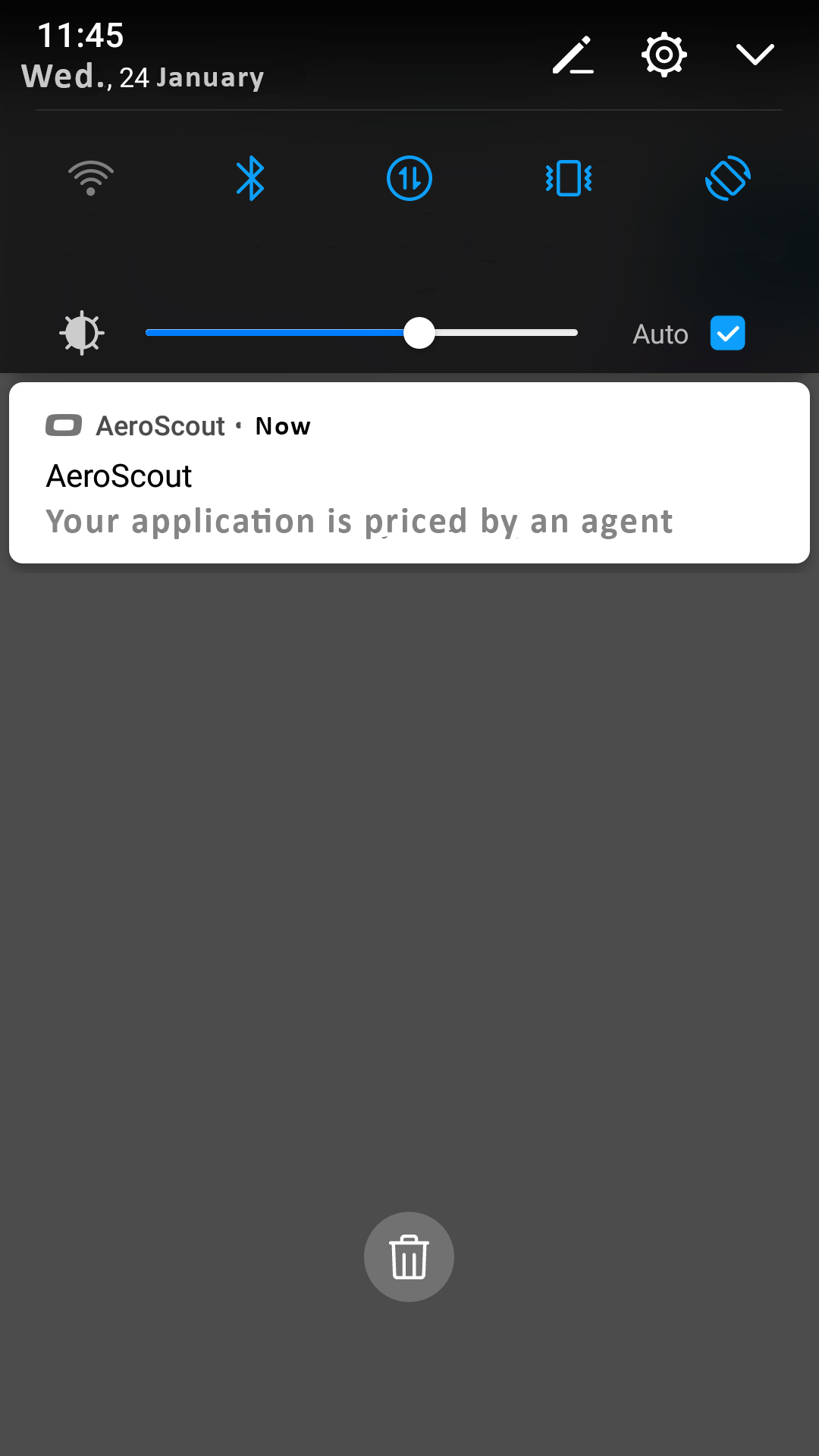819x1456 pixels.
Task: Tap the brightness slider to set a level
Action: click(362, 333)
